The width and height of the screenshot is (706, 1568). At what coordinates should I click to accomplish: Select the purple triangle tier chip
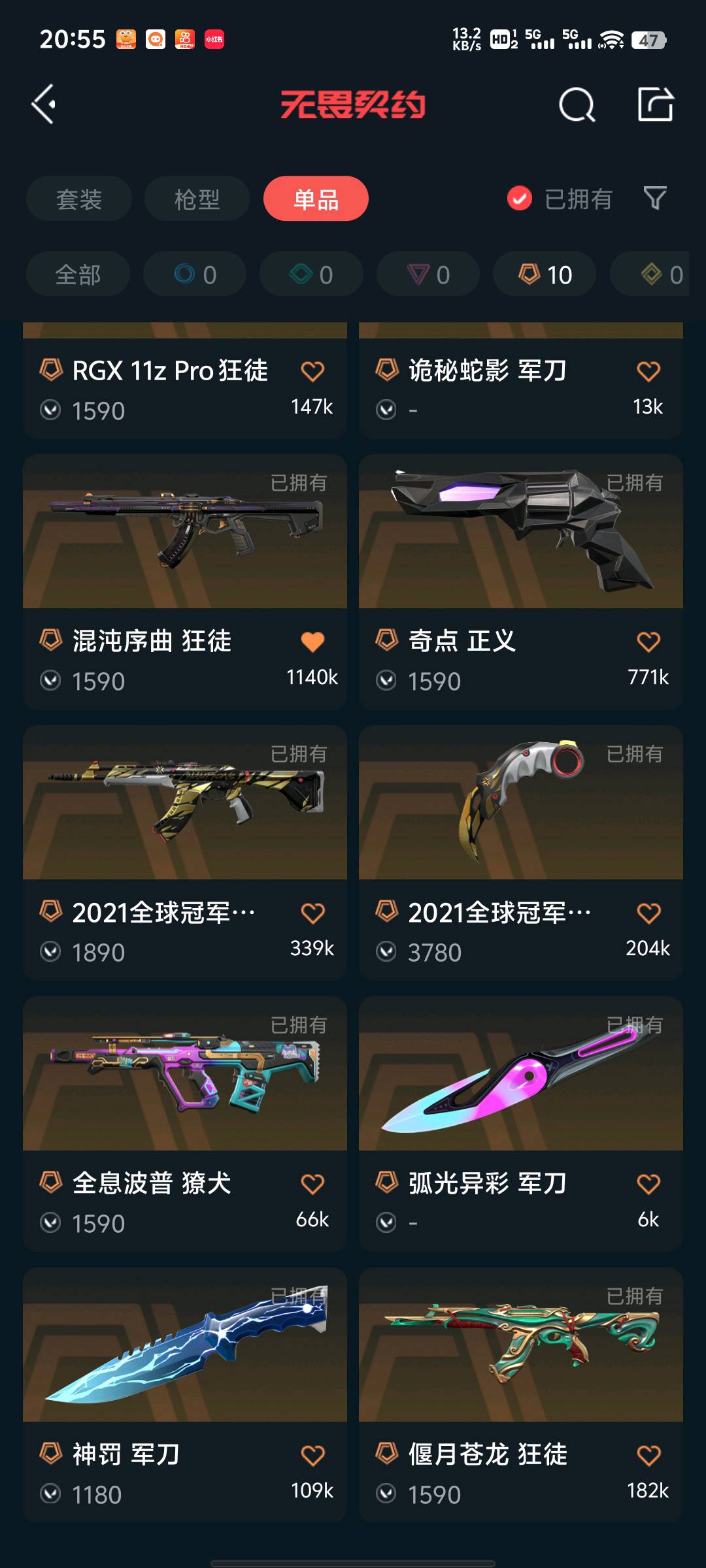428,274
